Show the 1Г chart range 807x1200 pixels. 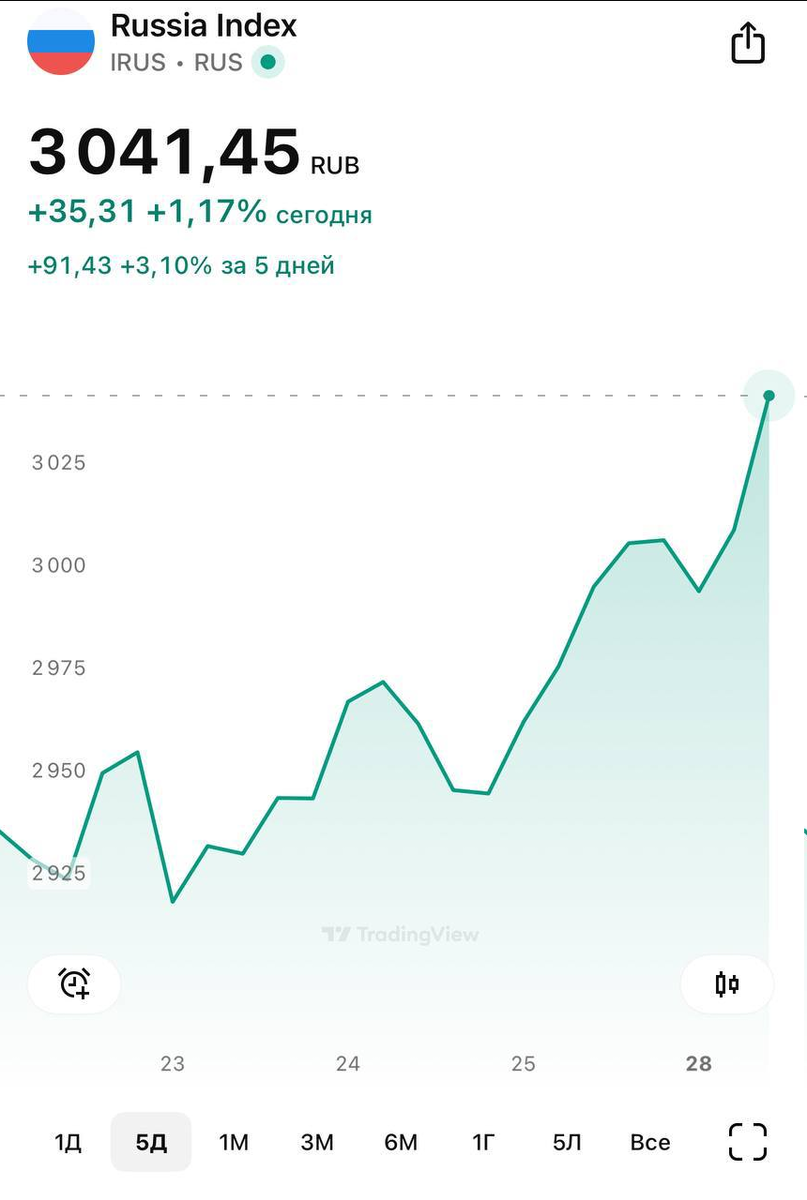tap(484, 1142)
